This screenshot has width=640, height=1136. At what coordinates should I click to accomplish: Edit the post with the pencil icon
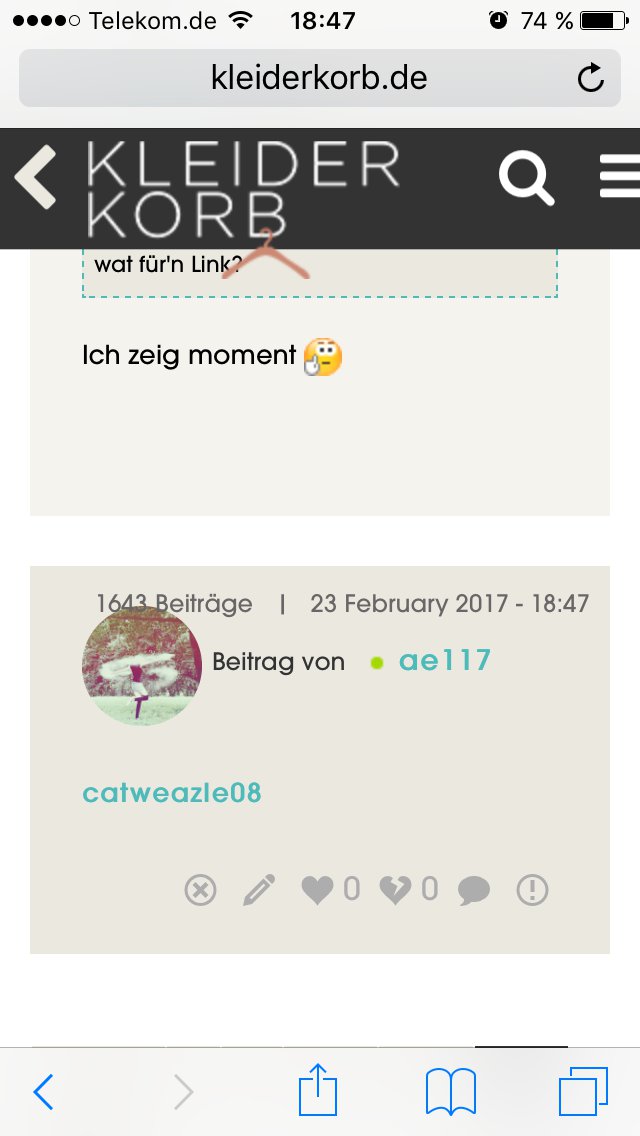[259, 889]
